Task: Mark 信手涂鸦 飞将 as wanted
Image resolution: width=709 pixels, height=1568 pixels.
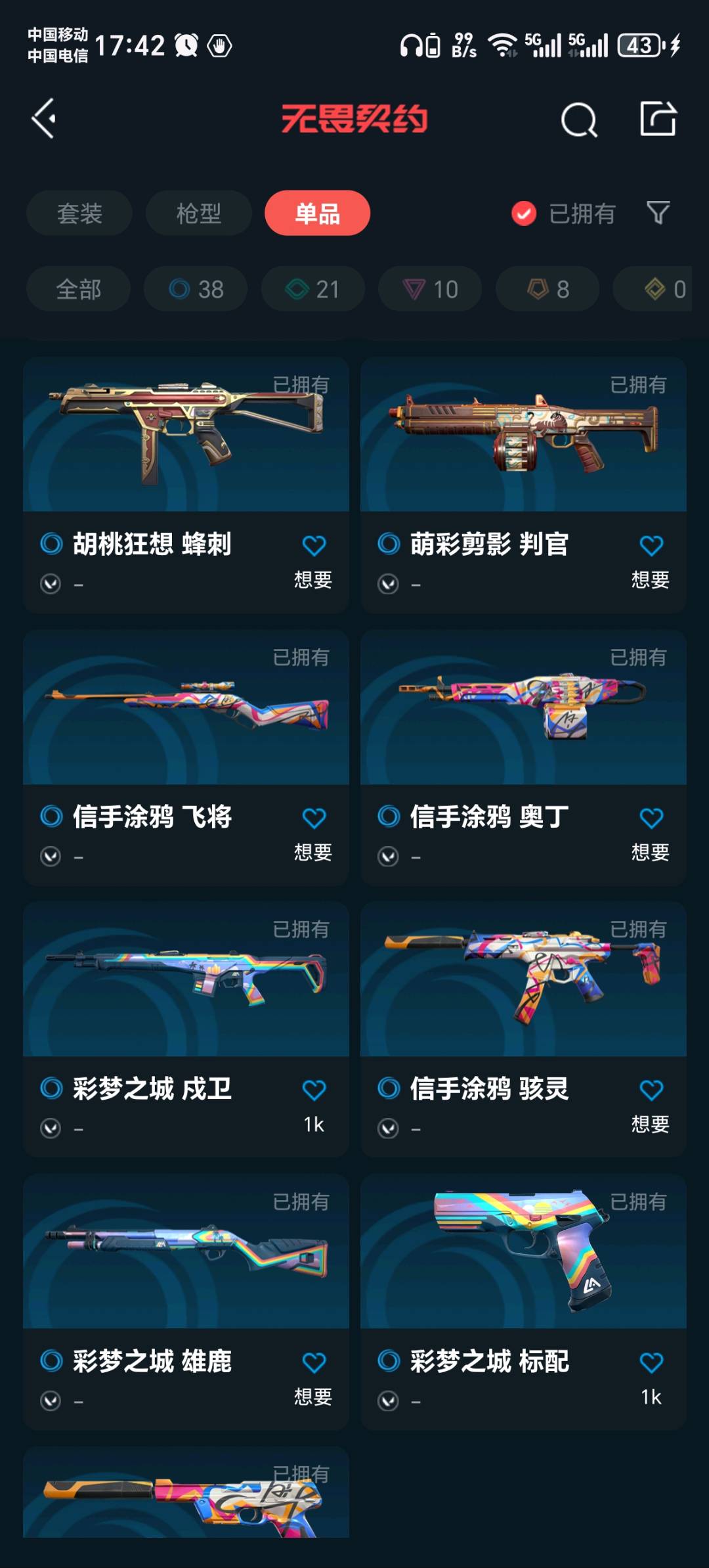Action: [314, 818]
